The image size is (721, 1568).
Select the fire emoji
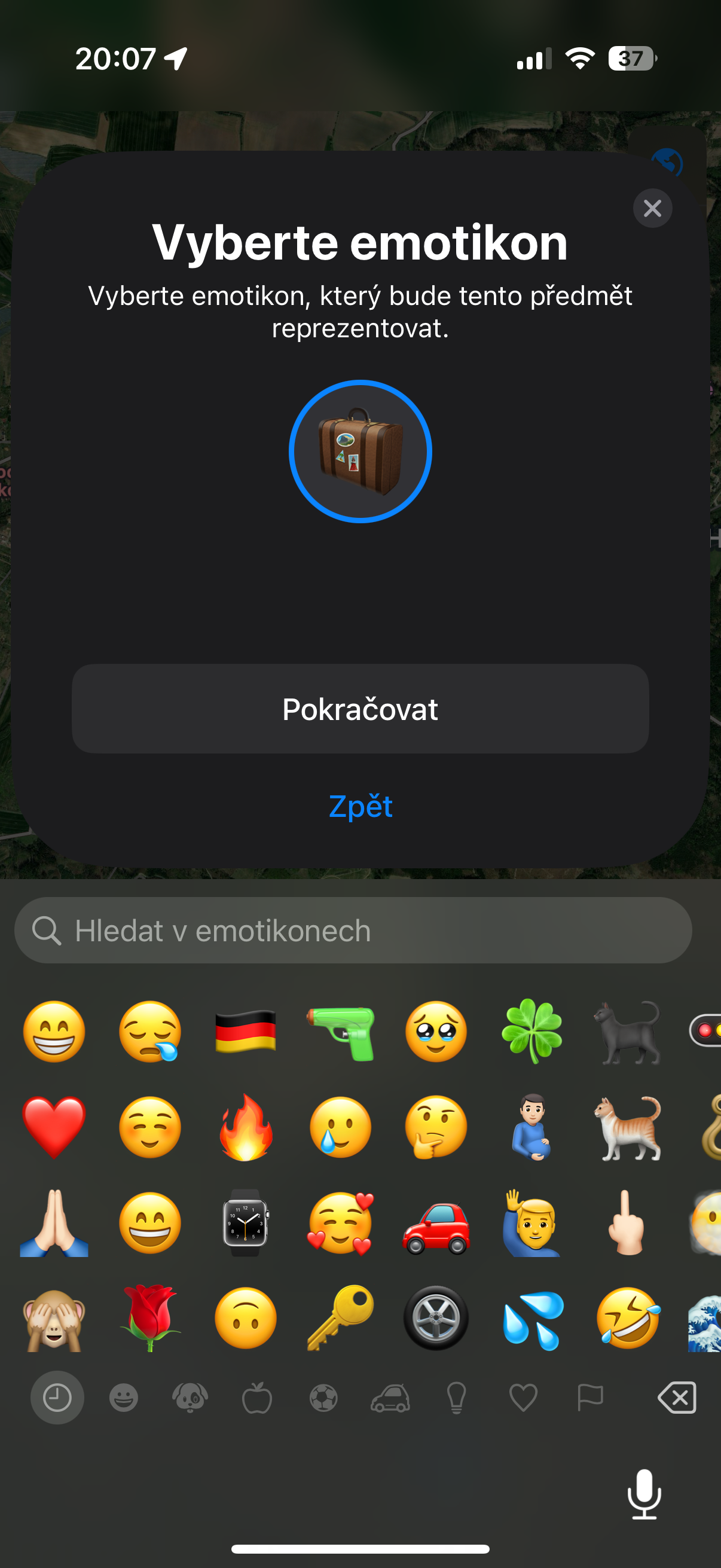click(246, 1127)
